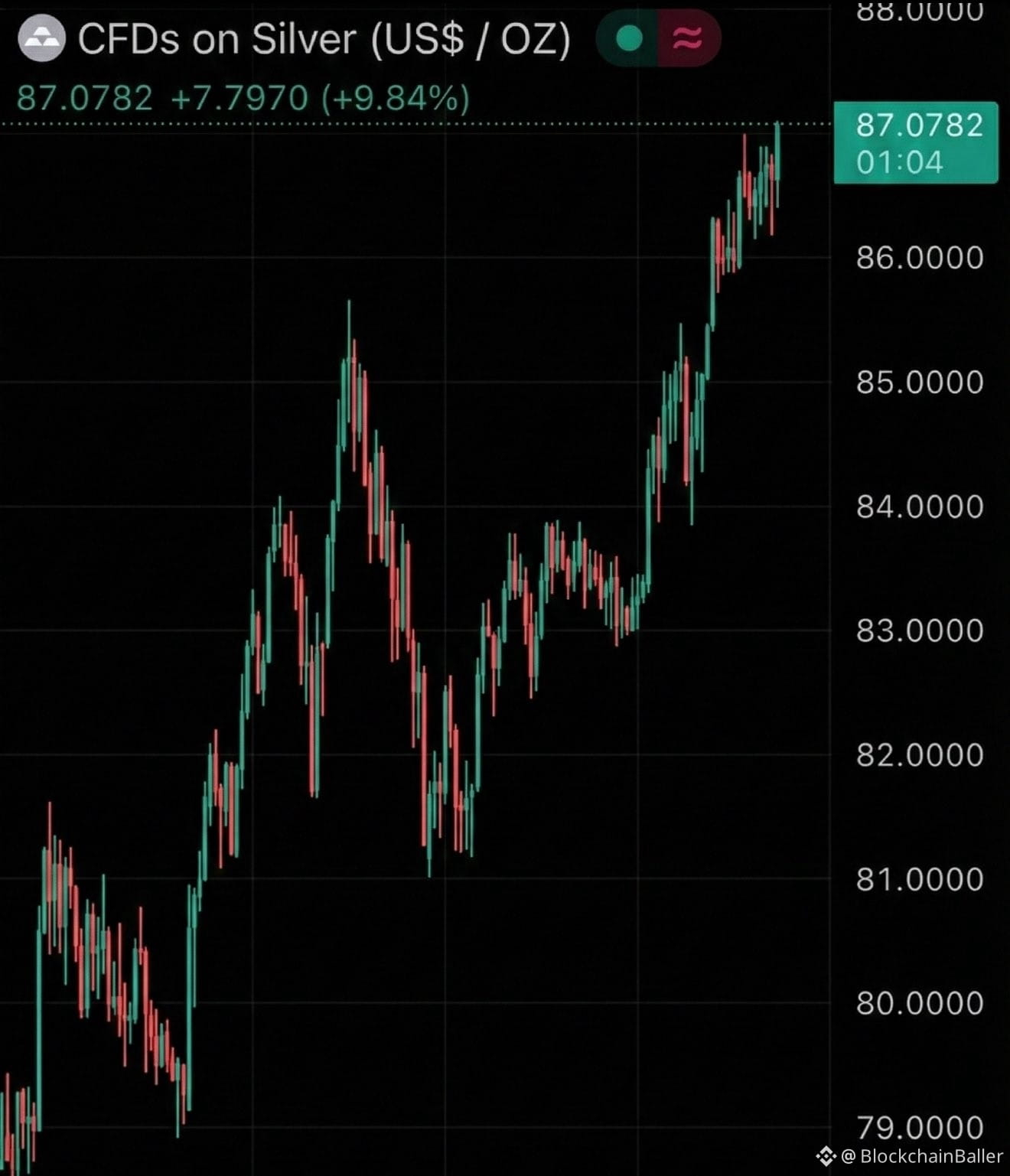Click the silver bars symbol logo icon
This screenshot has width=1010, height=1176.
[x=44, y=38]
